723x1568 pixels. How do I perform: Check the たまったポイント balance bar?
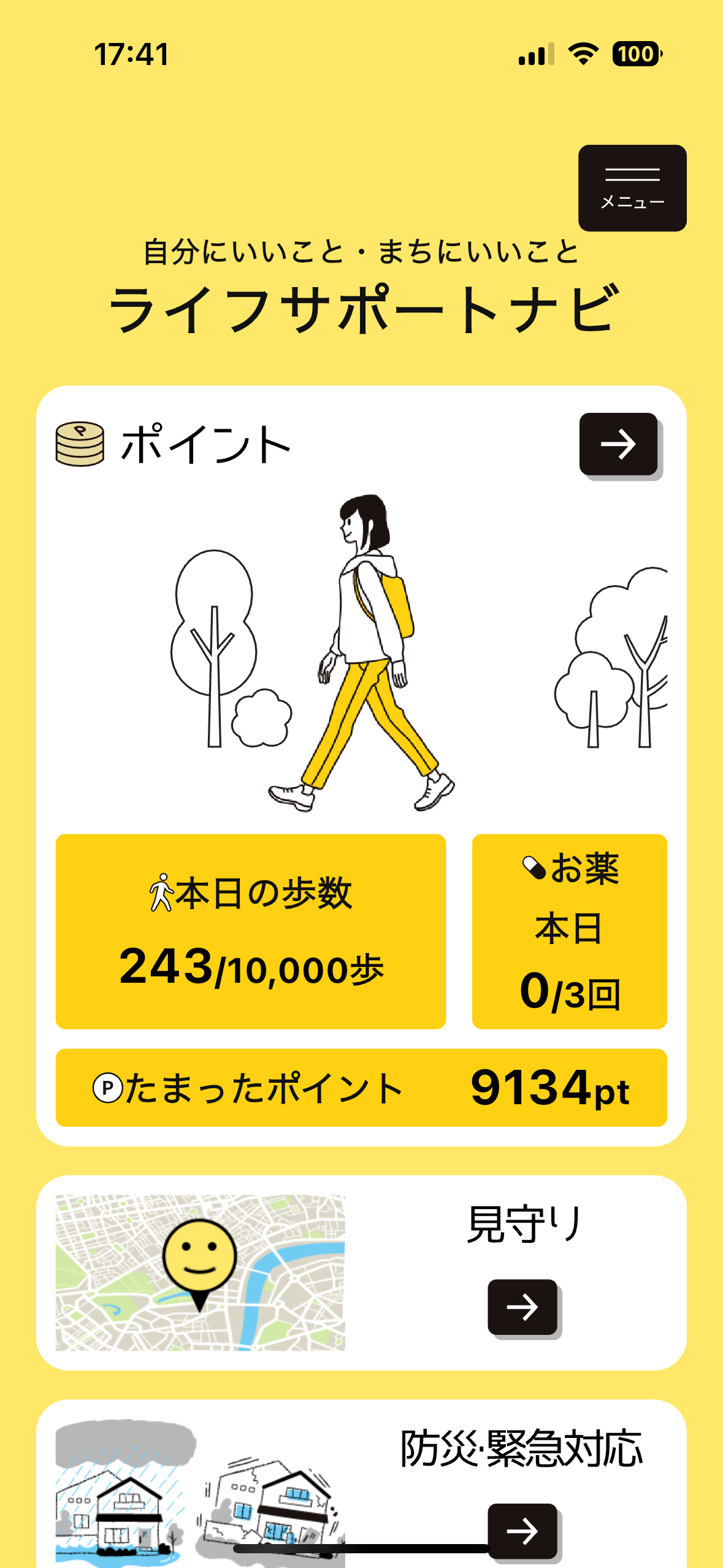361,1088
